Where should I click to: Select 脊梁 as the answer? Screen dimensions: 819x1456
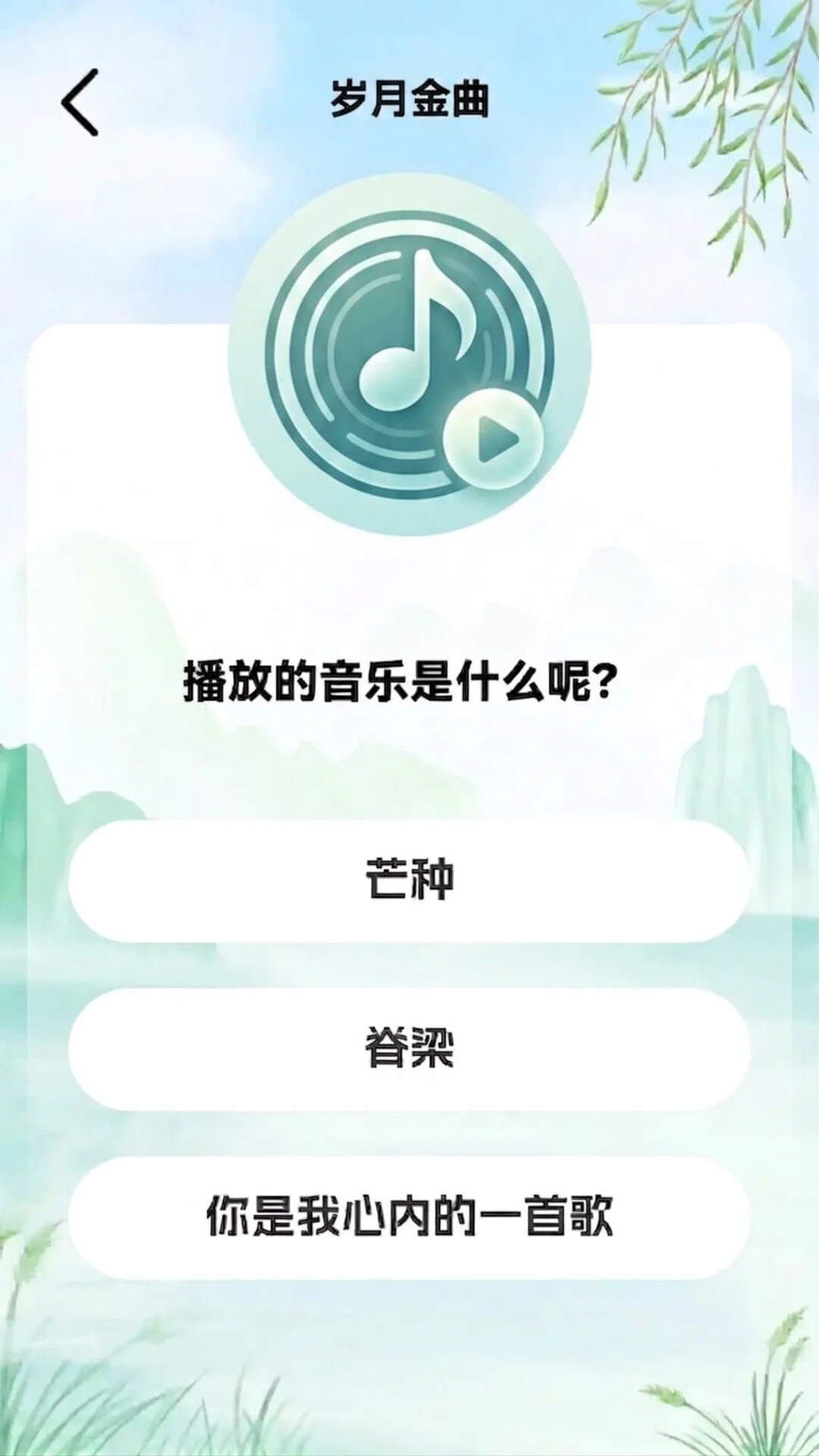(409, 1049)
